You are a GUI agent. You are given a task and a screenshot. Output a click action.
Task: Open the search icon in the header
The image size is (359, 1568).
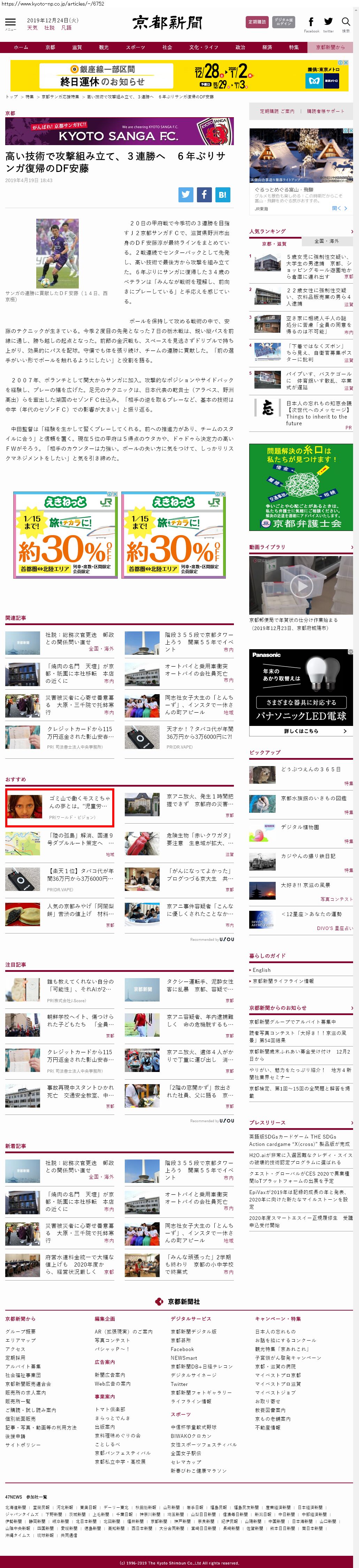[x=346, y=23]
